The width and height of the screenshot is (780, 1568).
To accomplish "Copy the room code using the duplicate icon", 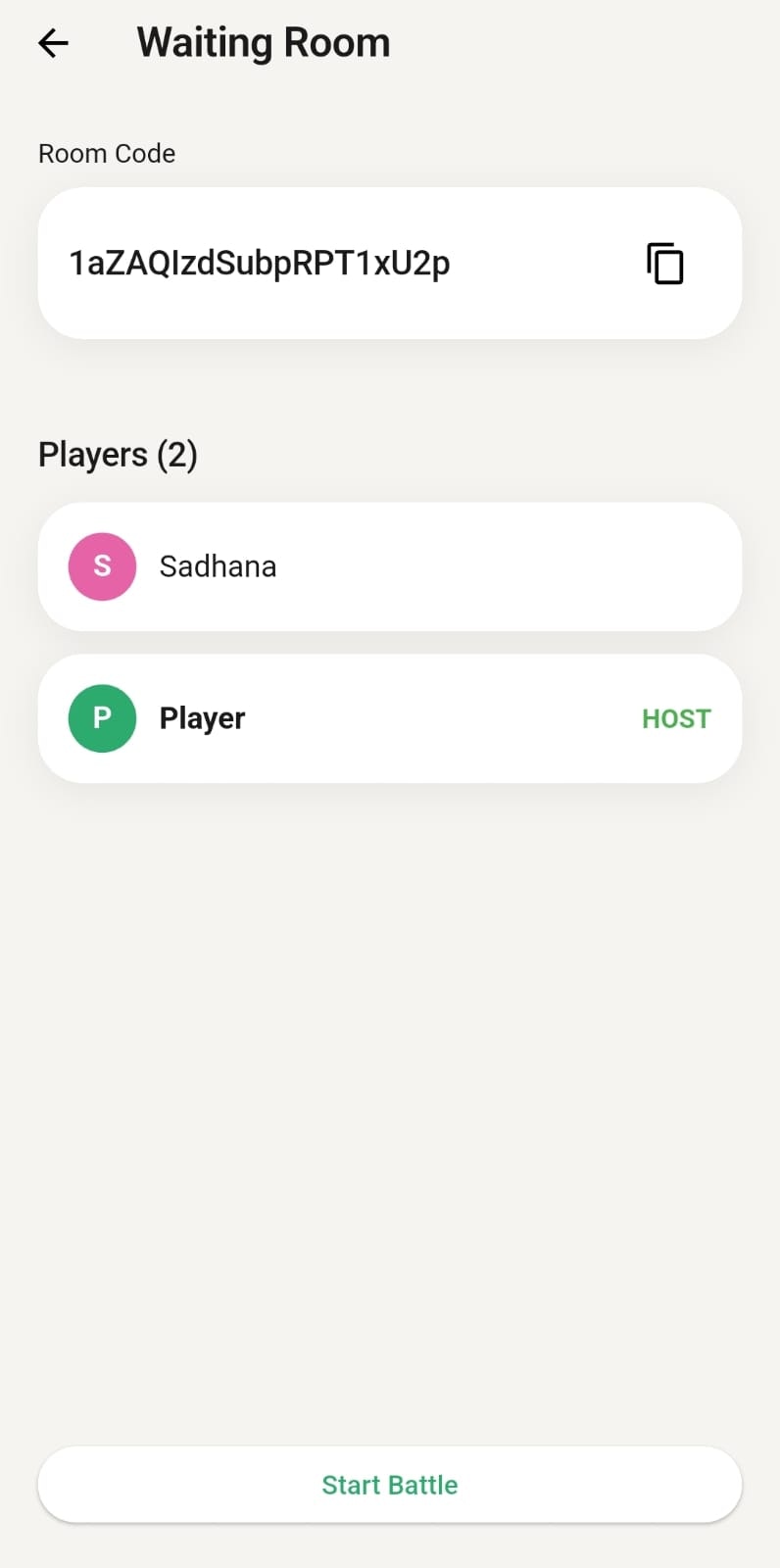I will click(x=664, y=263).
